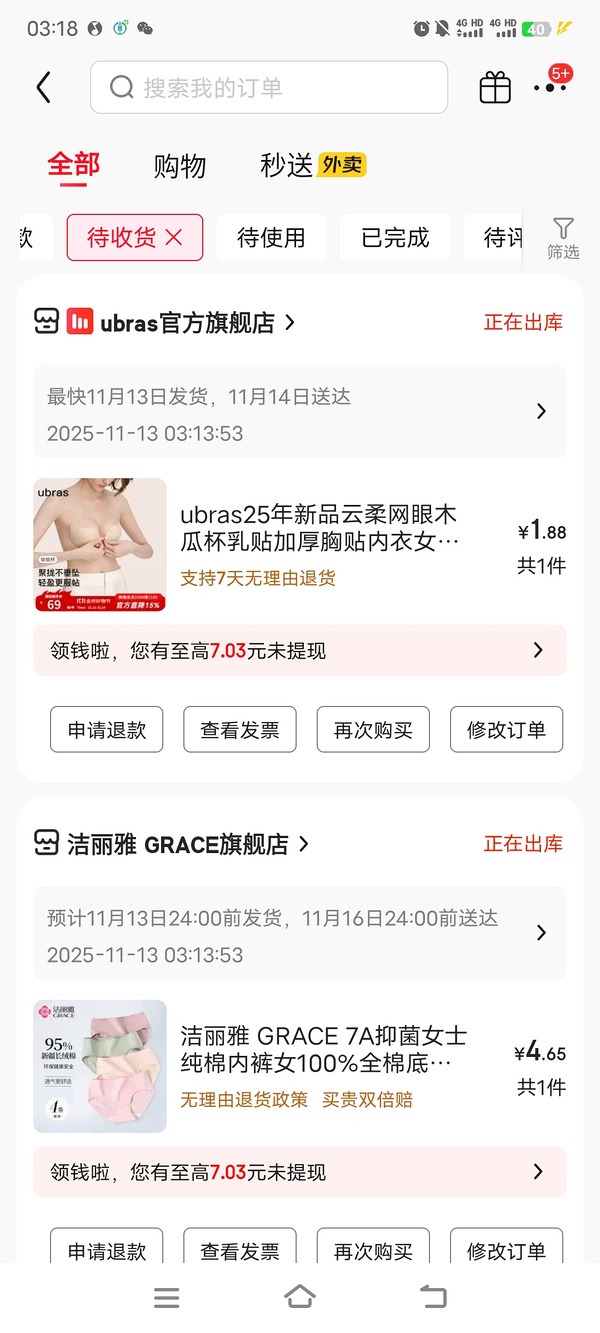Screen dimensions: 600x1333
Task: Open the ubras官方旗舰店 store page
Action: [x=187, y=322]
